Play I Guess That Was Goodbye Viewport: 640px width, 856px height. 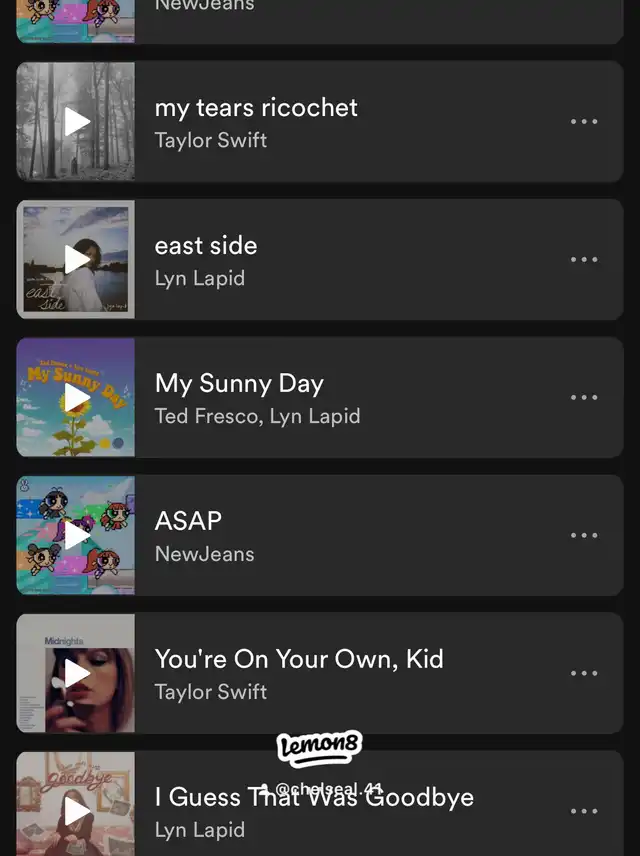(77, 811)
